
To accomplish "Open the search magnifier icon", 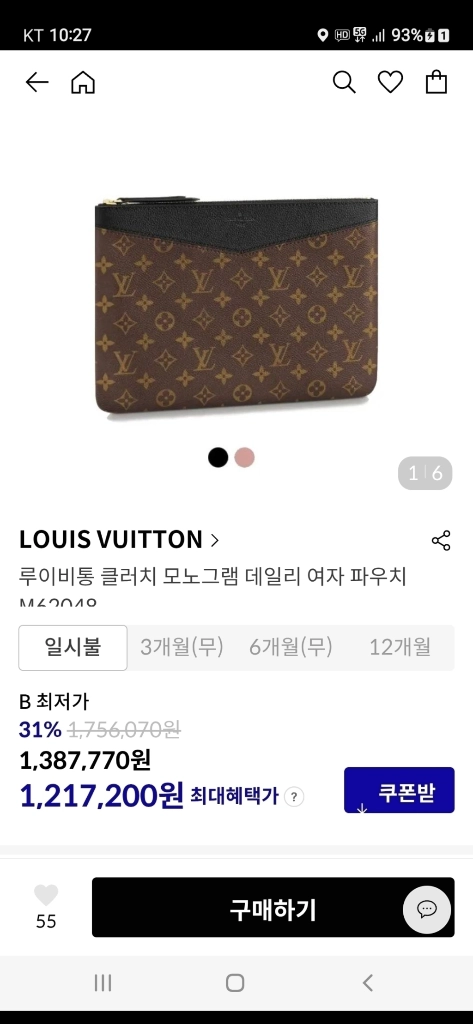I will click(344, 83).
